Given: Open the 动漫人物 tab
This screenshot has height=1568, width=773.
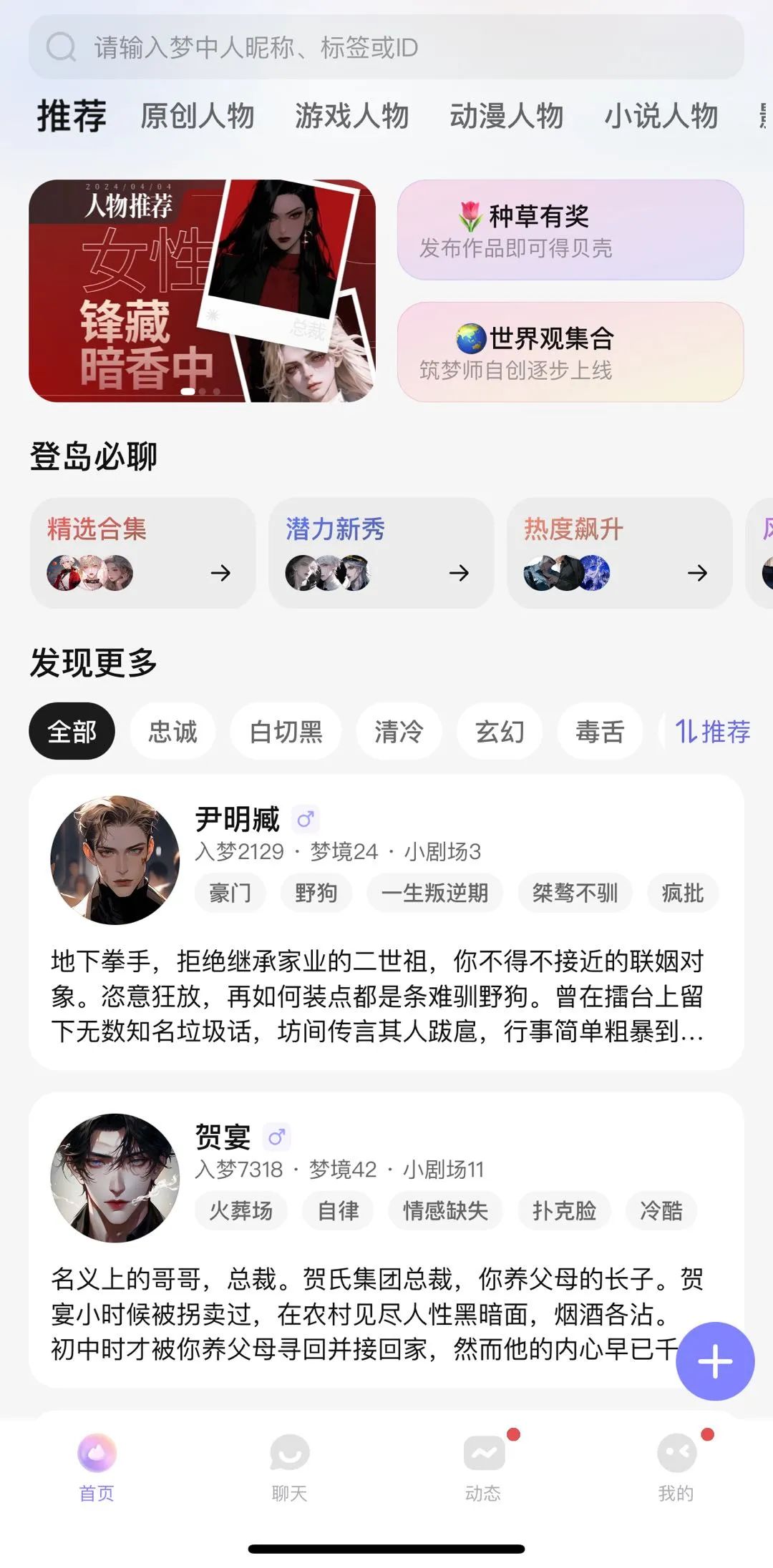Looking at the screenshot, I should (x=506, y=116).
